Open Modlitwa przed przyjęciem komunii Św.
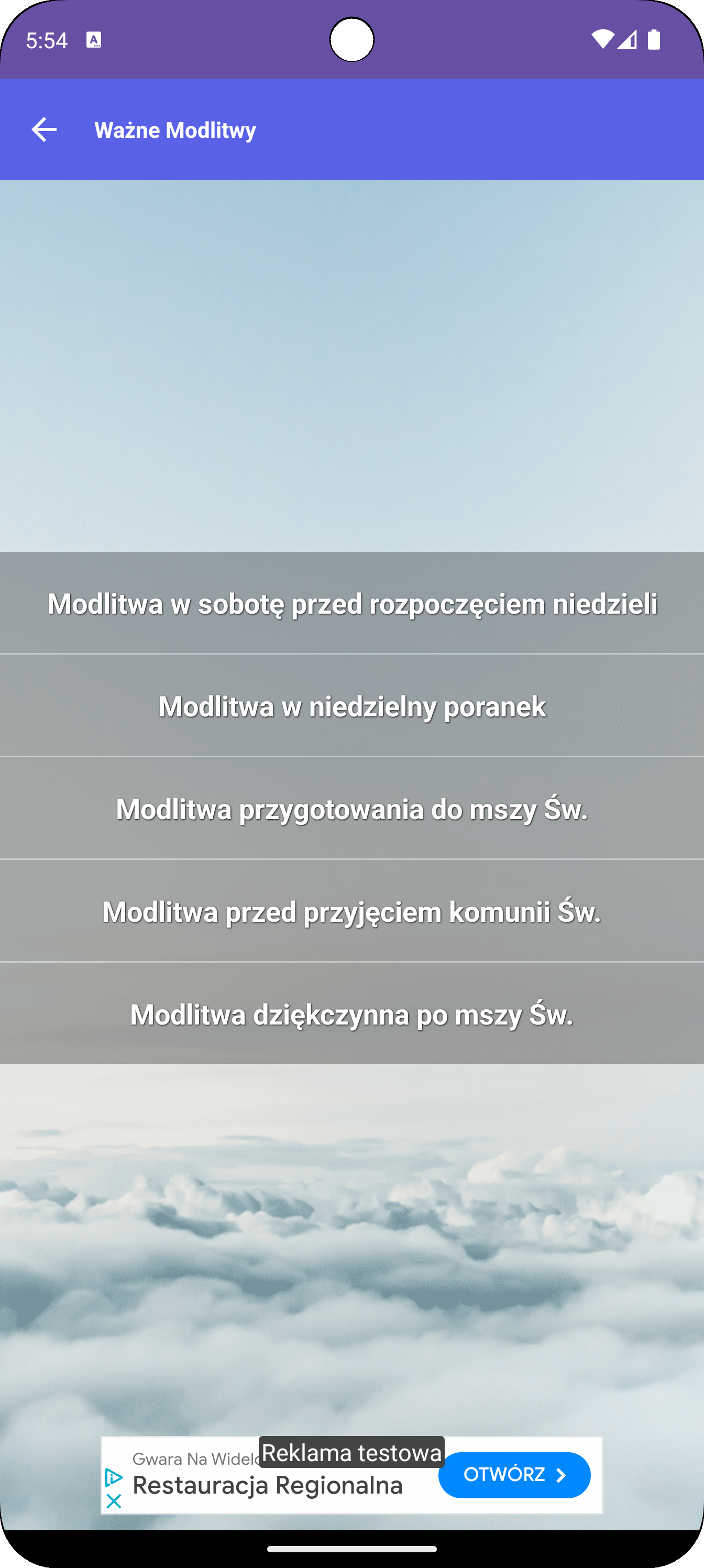The height and width of the screenshot is (1568, 704). [x=351, y=911]
